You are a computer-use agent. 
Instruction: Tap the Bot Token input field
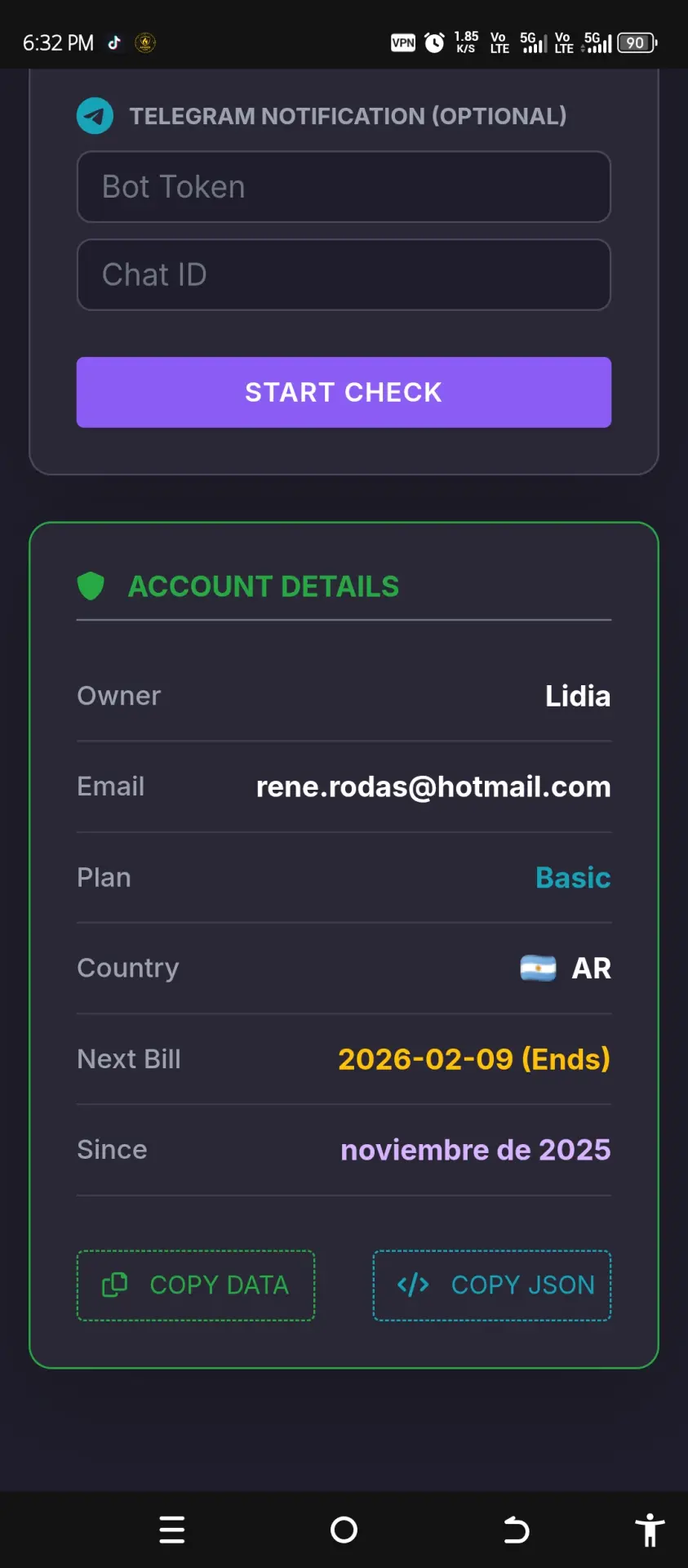pyautogui.click(x=344, y=187)
